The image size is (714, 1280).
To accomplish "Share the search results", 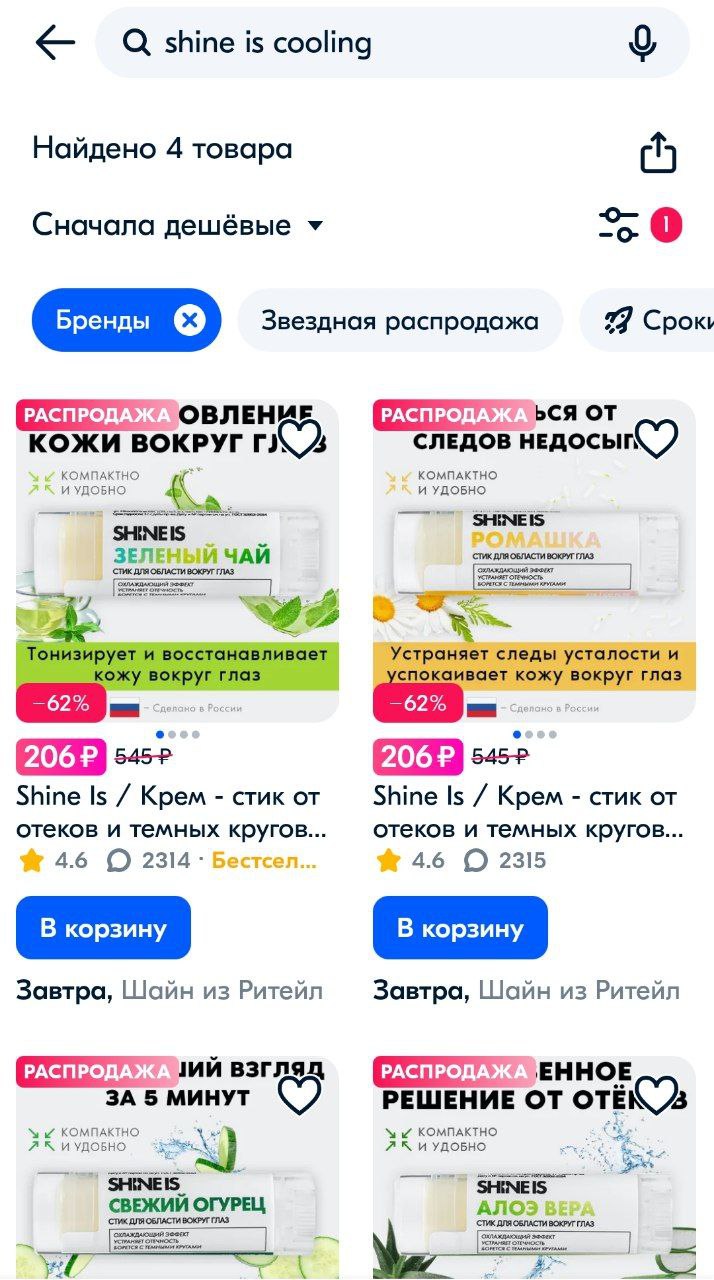I will [658, 153].
